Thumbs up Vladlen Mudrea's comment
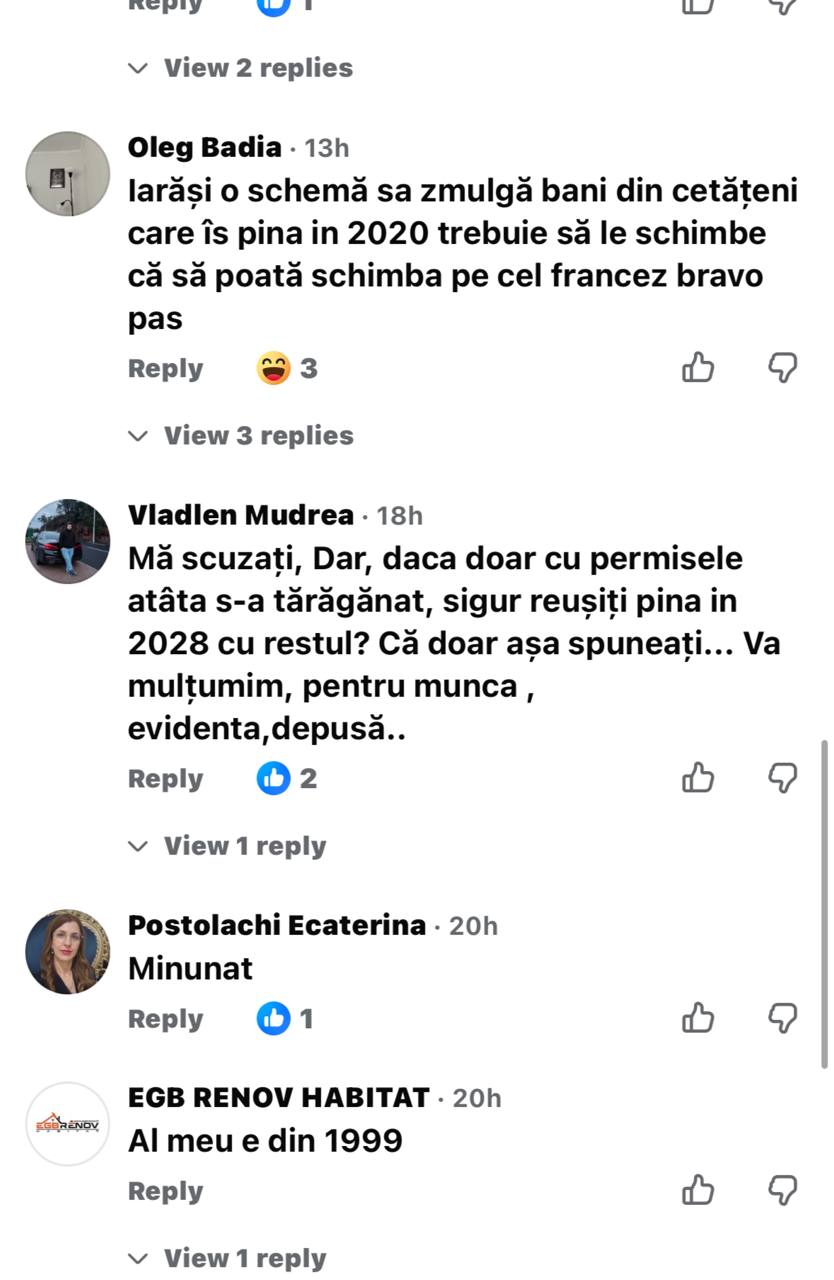Screen dimensions: 834x1280 pos(698,778)
